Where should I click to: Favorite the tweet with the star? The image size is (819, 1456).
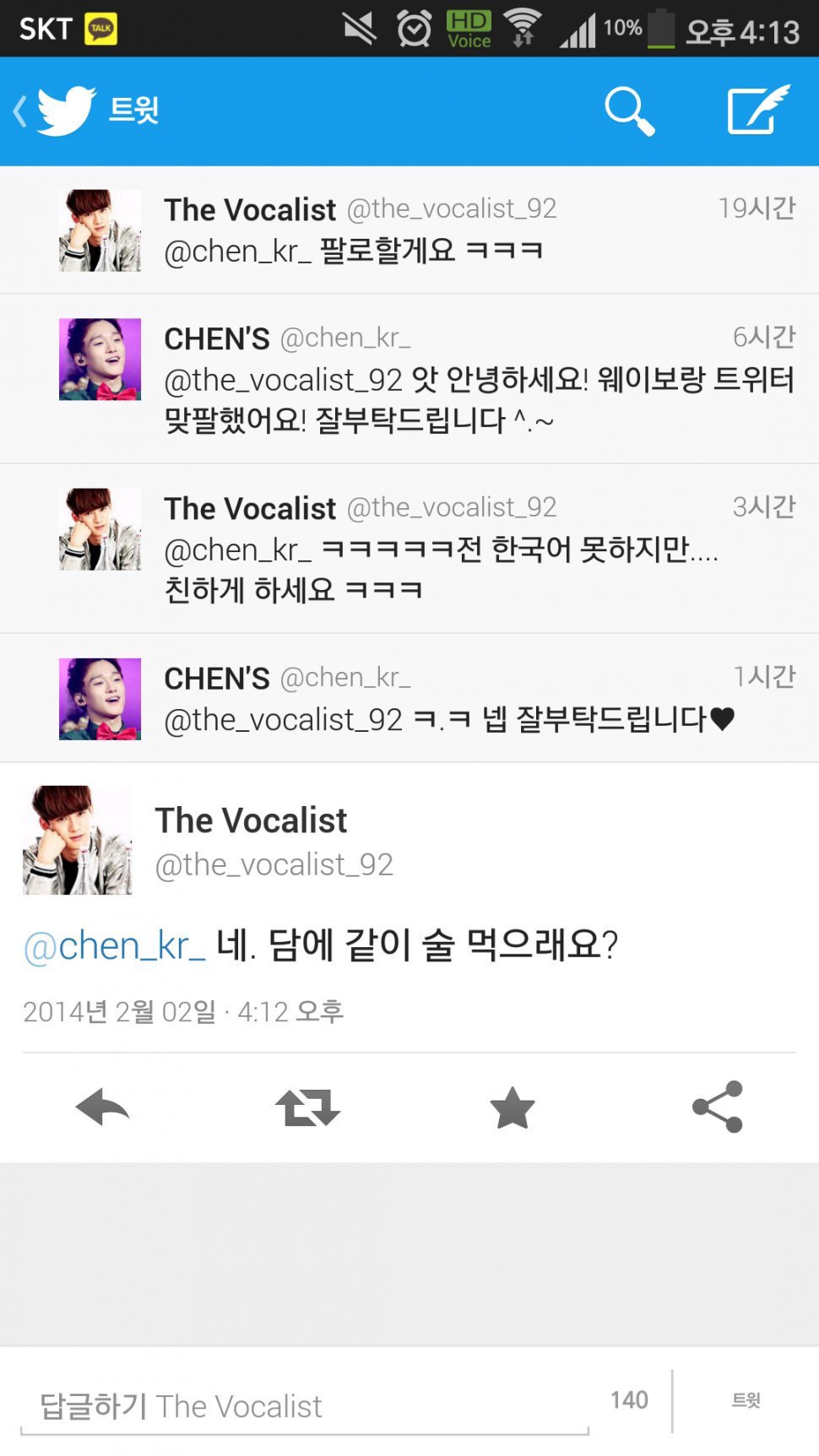click(x=513, y=1107)
